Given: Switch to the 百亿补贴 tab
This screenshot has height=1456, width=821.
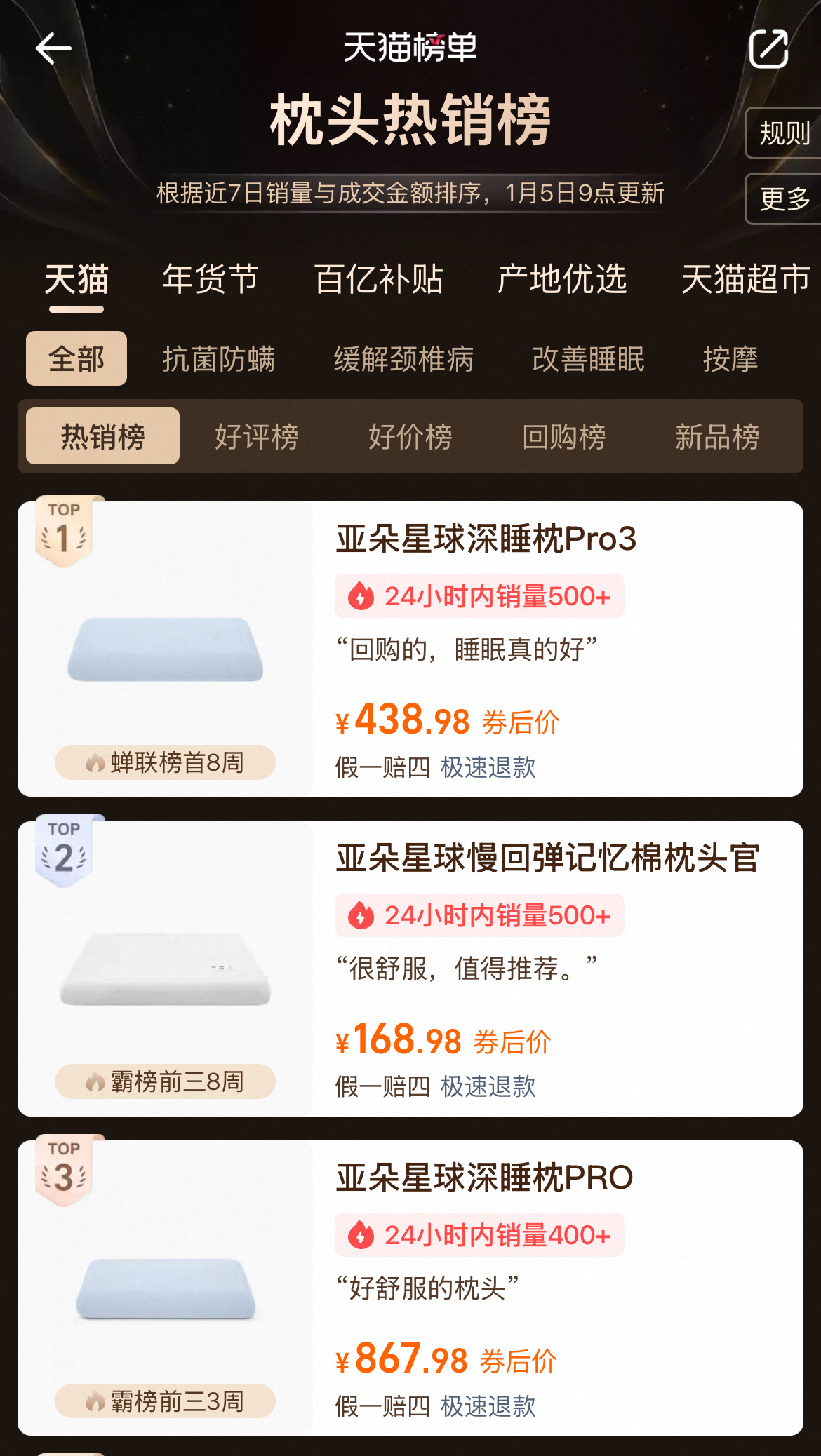Looking at the screenshot, I should [x=378, y=279].
